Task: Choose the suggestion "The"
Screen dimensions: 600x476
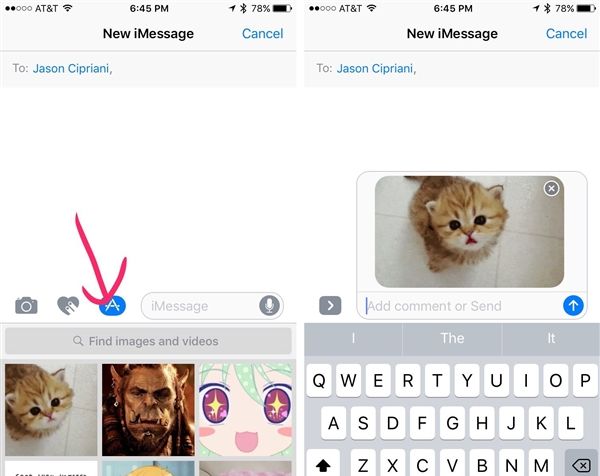Action: coord(452,339)
